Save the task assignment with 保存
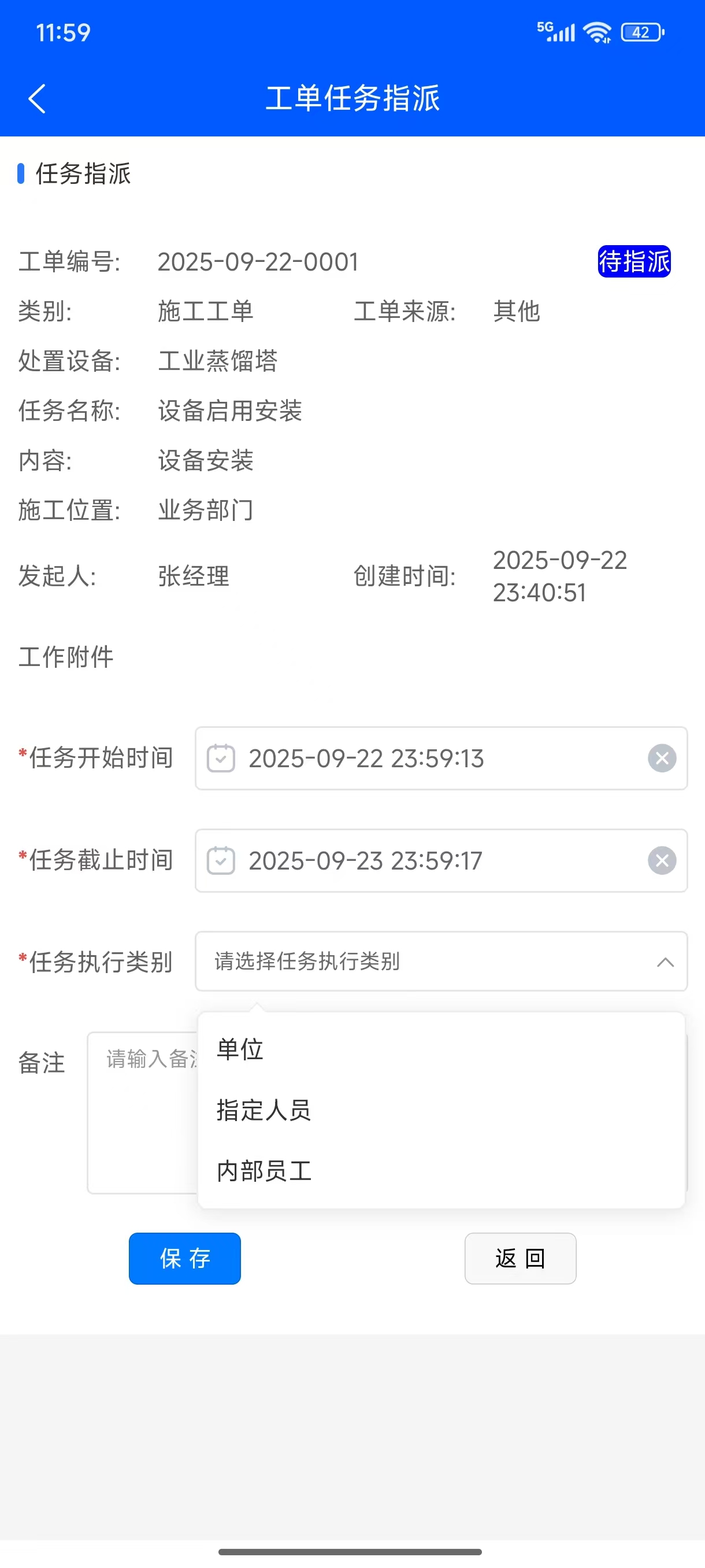 pos(185,1259)
